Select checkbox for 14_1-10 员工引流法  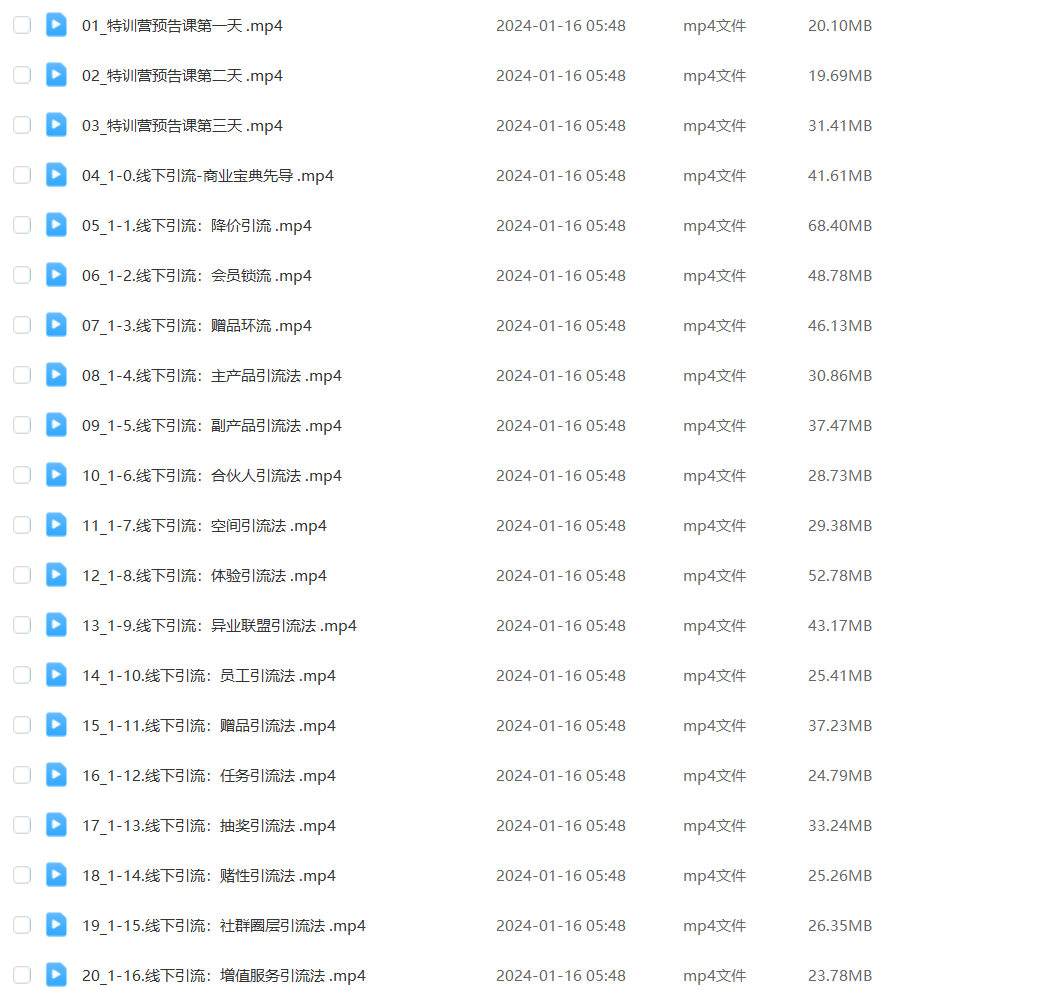coord(22,675)
